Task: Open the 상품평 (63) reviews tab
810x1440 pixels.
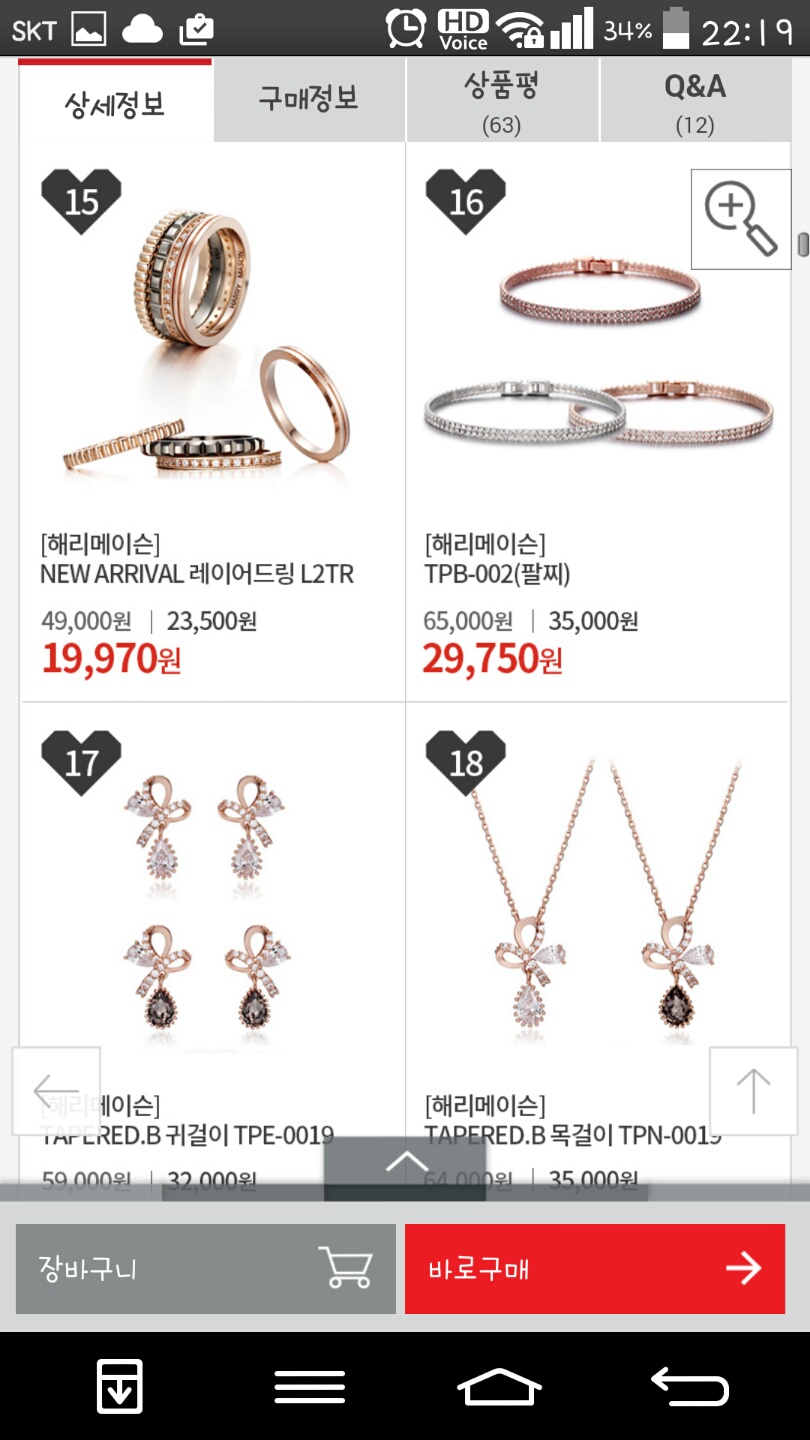Action: (x=502, y=101)
